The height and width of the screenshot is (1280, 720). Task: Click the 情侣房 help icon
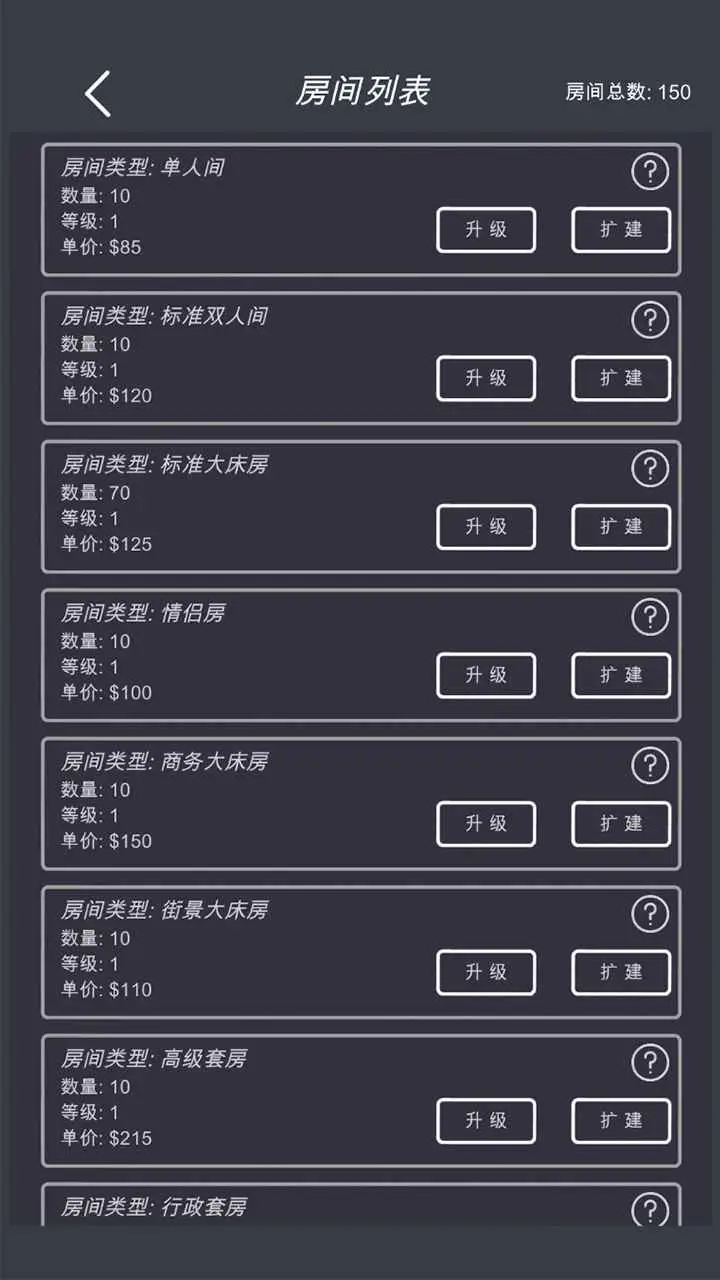click(651, 617)
